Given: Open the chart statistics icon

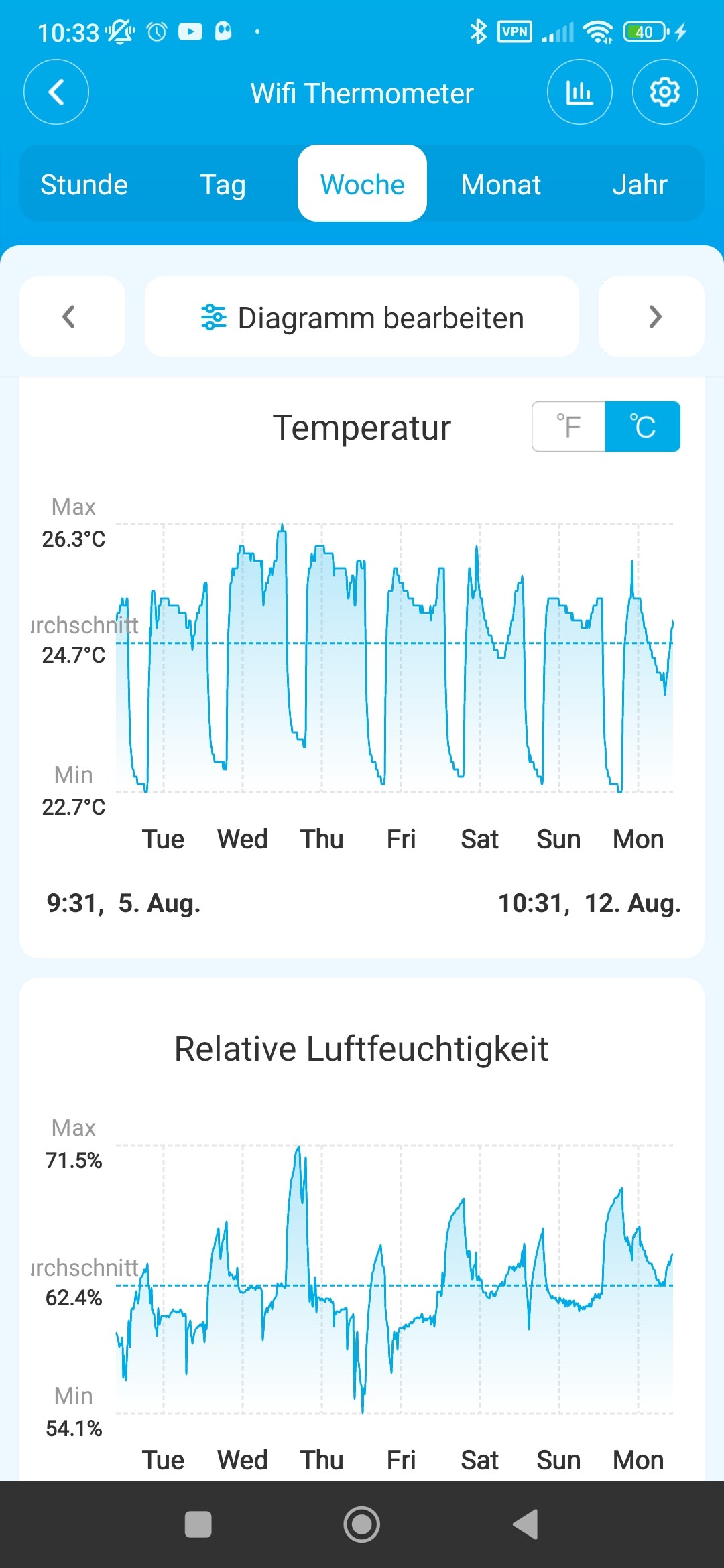Looking at the screenshot, I should click(579, 92).
